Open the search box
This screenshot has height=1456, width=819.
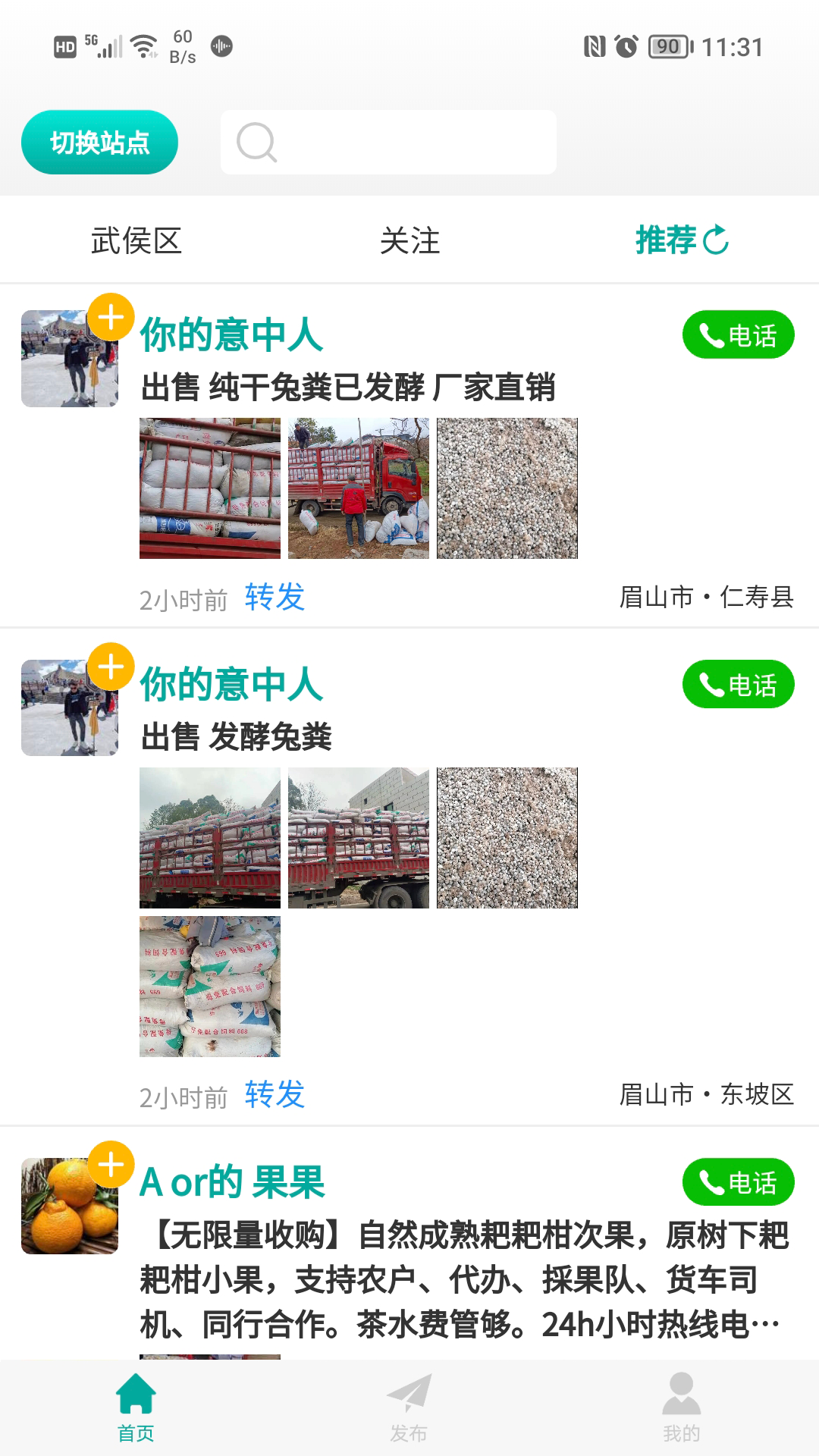coord(388,143)
